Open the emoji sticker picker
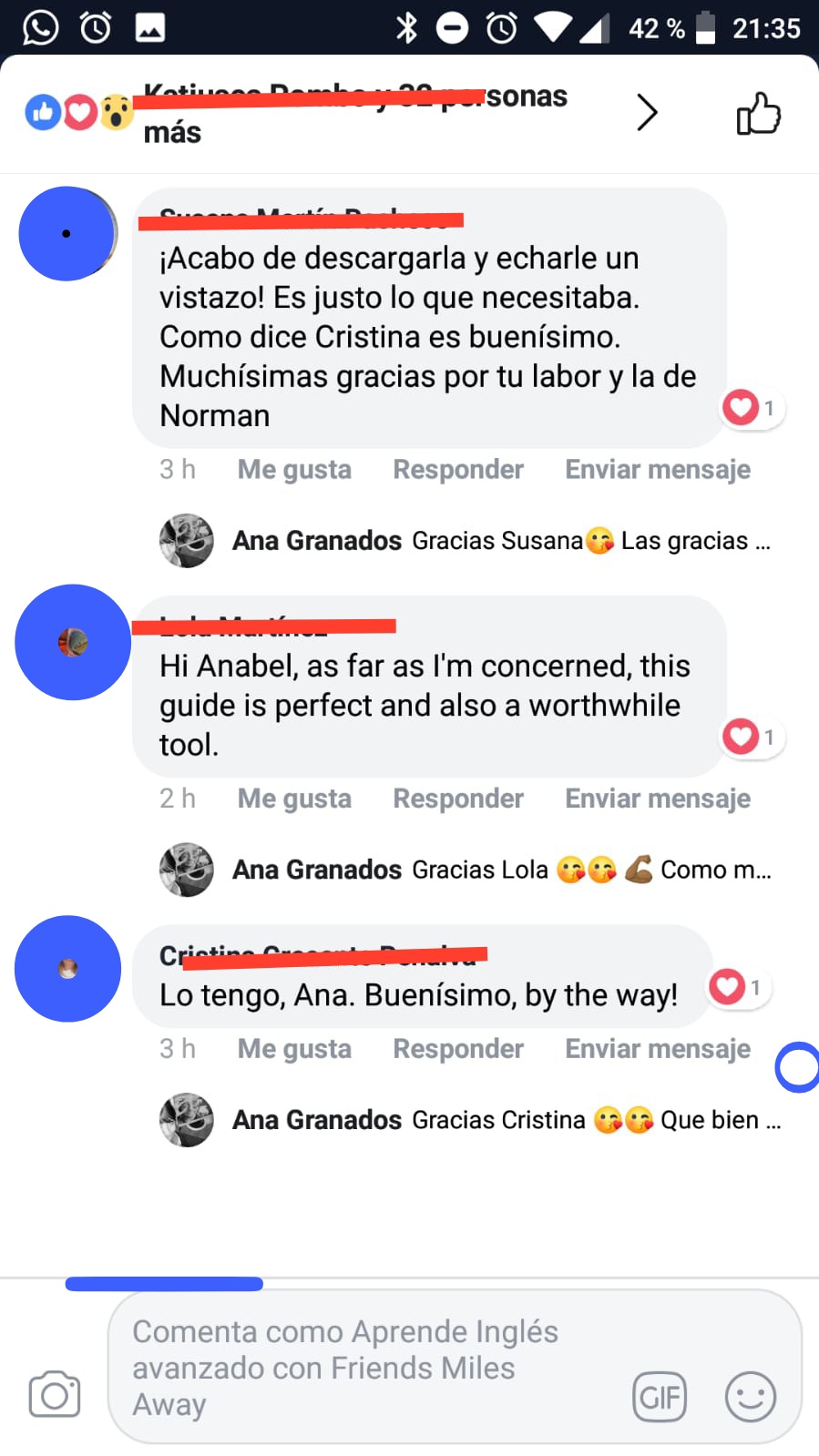Image resolution: width=819 pixels, height=1456 pixels. (x=750, y=1397)
